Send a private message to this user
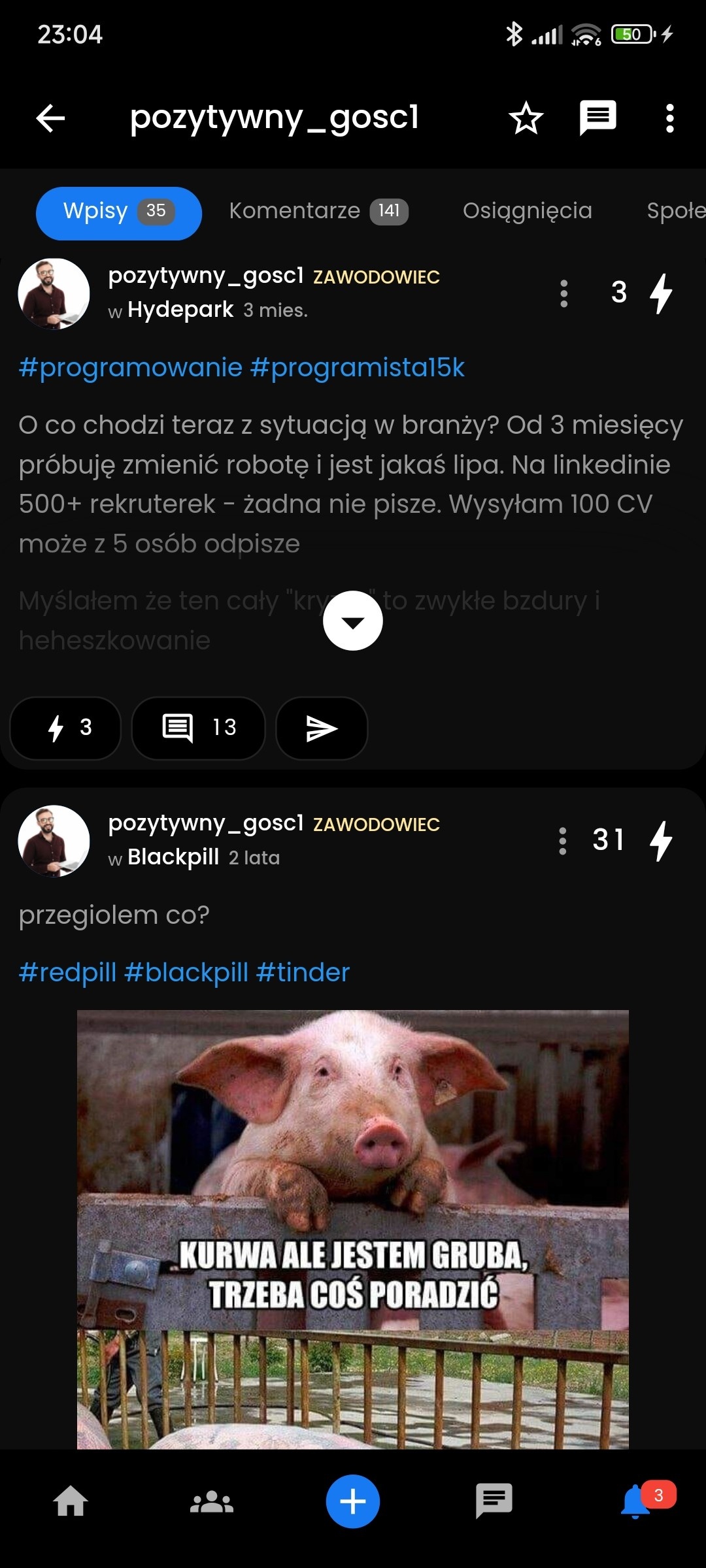706x1568 pixels. (597, 118)
